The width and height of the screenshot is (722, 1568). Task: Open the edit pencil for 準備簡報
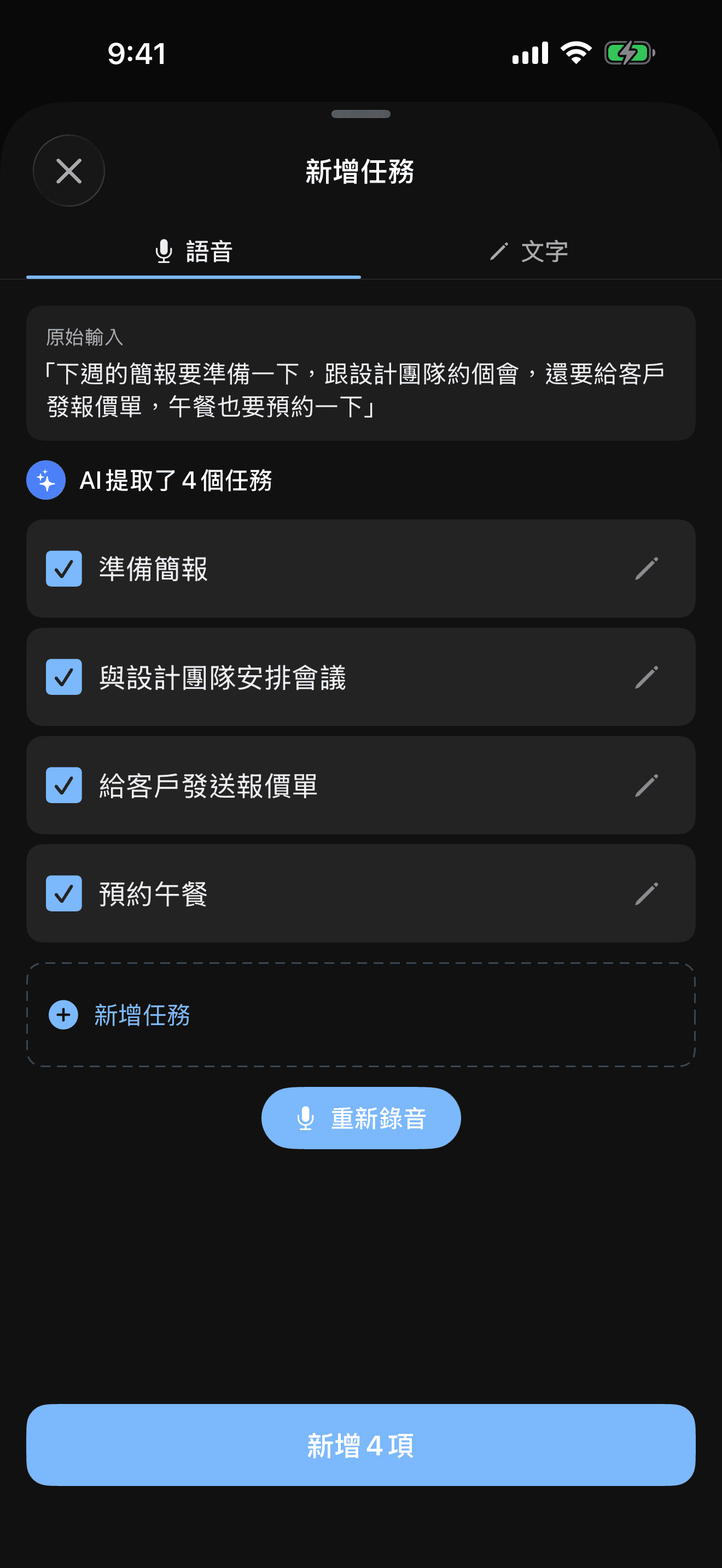coord(647,569)
